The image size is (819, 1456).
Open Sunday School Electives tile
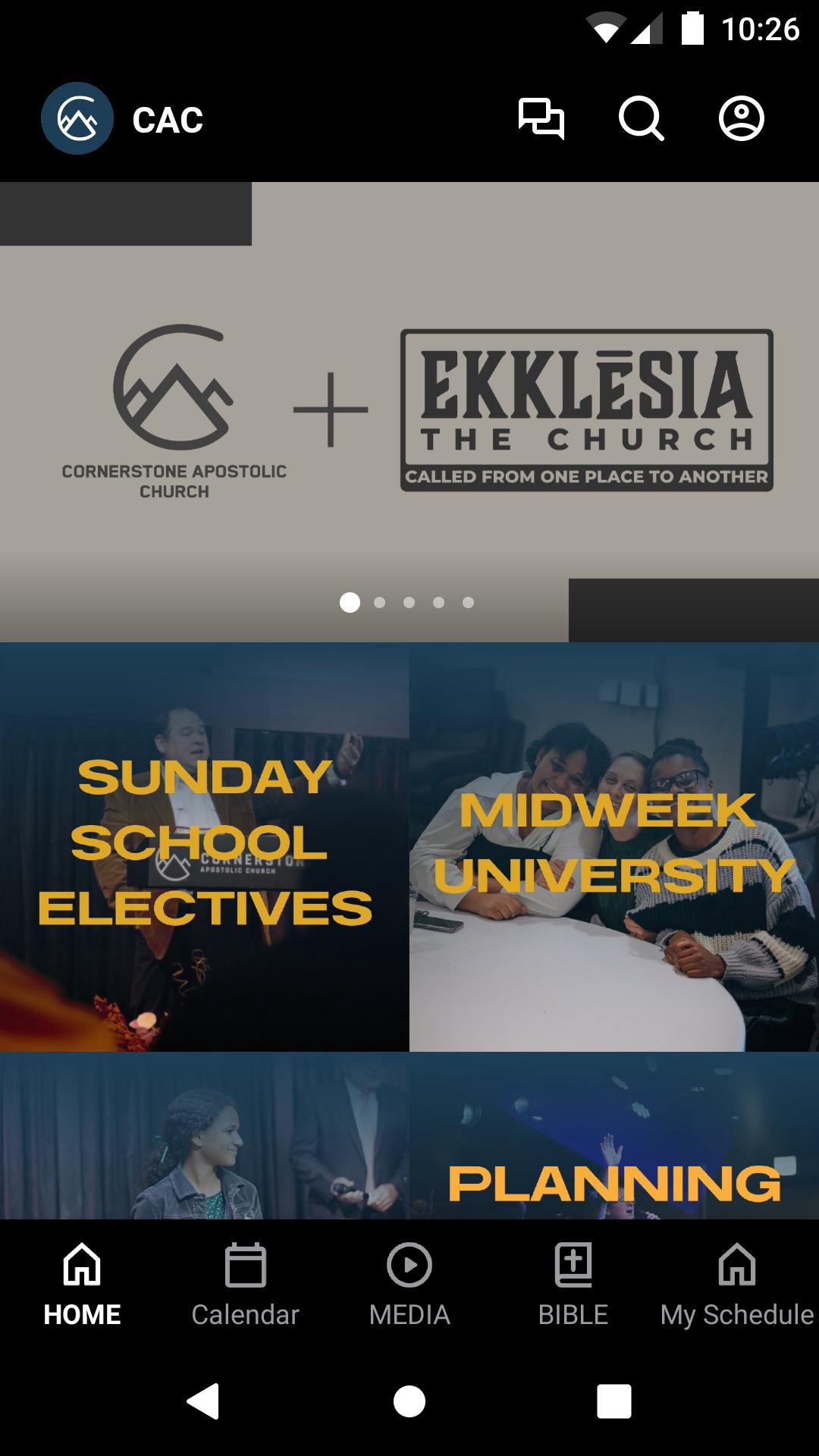(205, 846)
